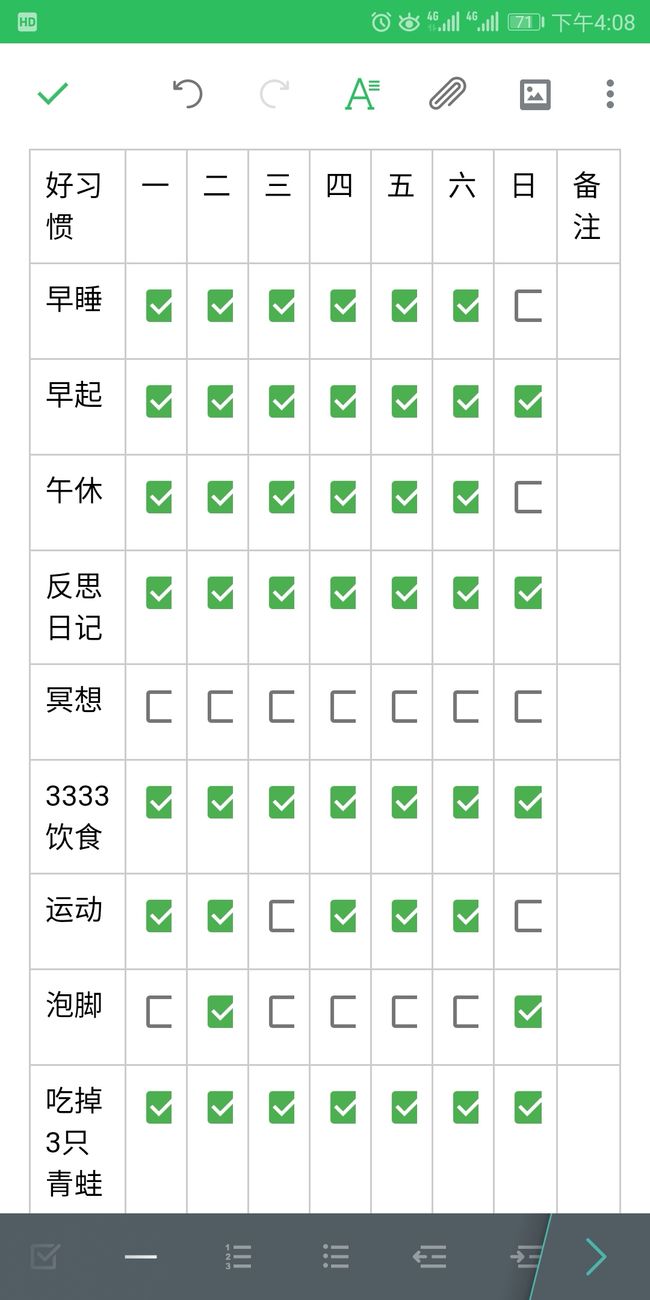The image size is (650, 1300).
Task: Tick the 运动 checkbox under 三
Action: pyautogui.click(x=282, y=916)
